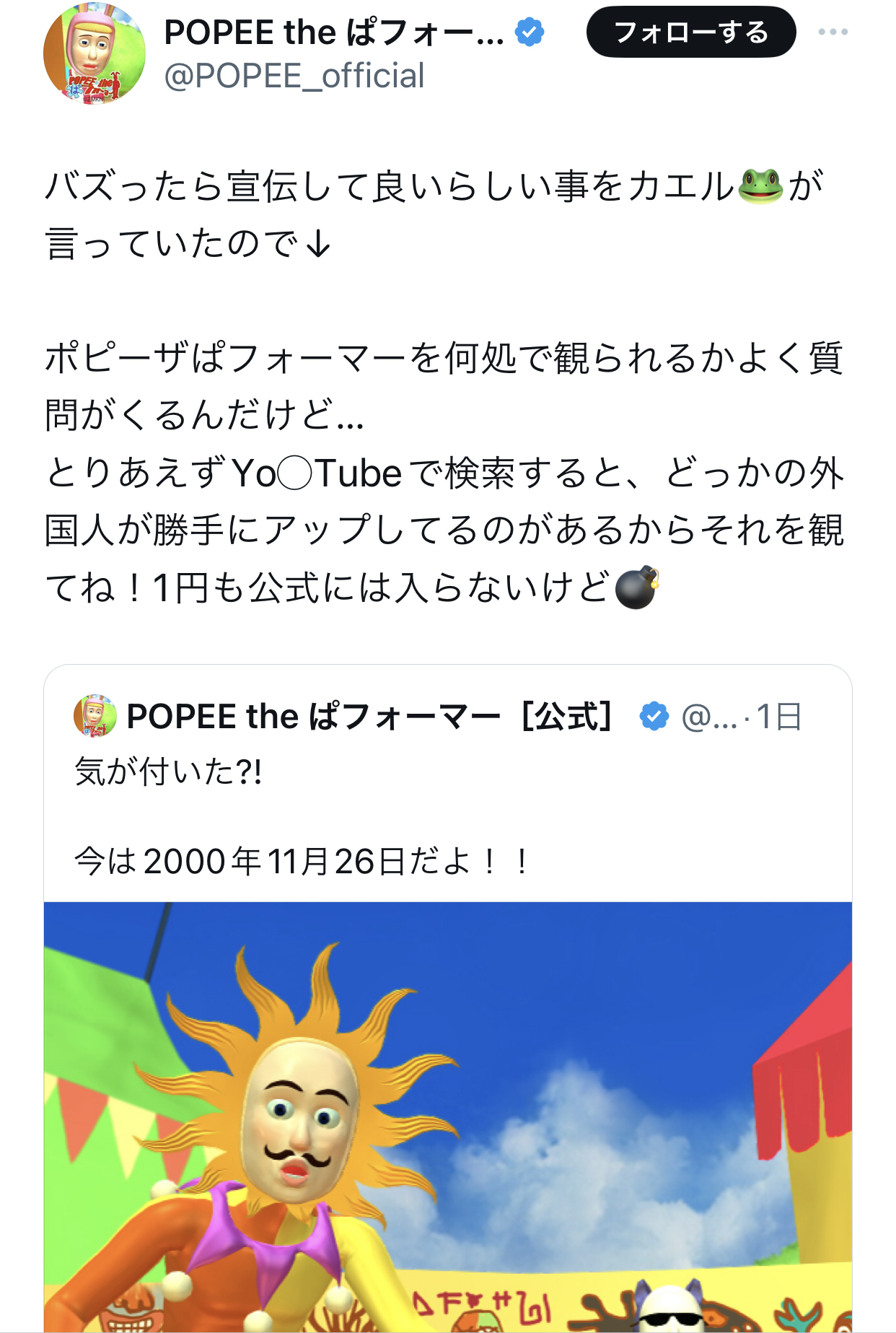
Task: Open POPEE_official profile picture
Action: pos(94,54)
